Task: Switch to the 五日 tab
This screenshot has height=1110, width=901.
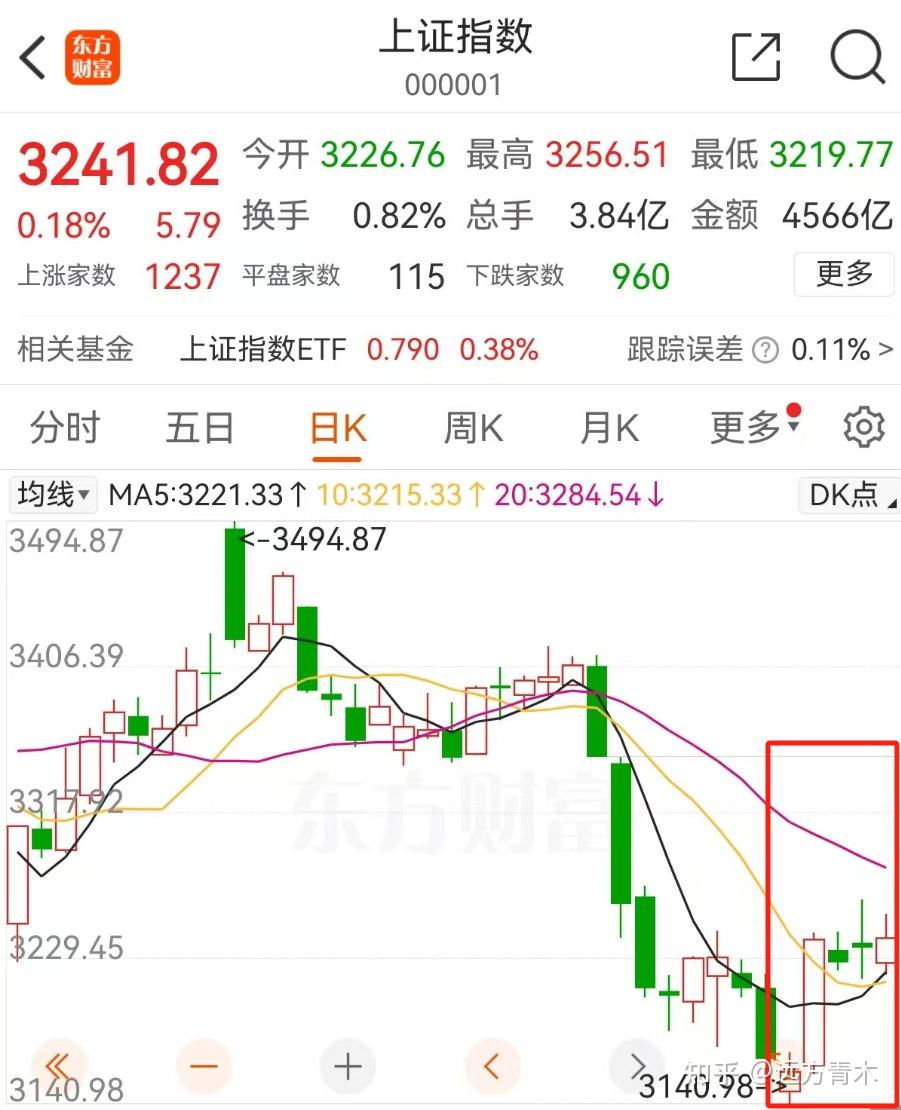Action: [200, 429]
